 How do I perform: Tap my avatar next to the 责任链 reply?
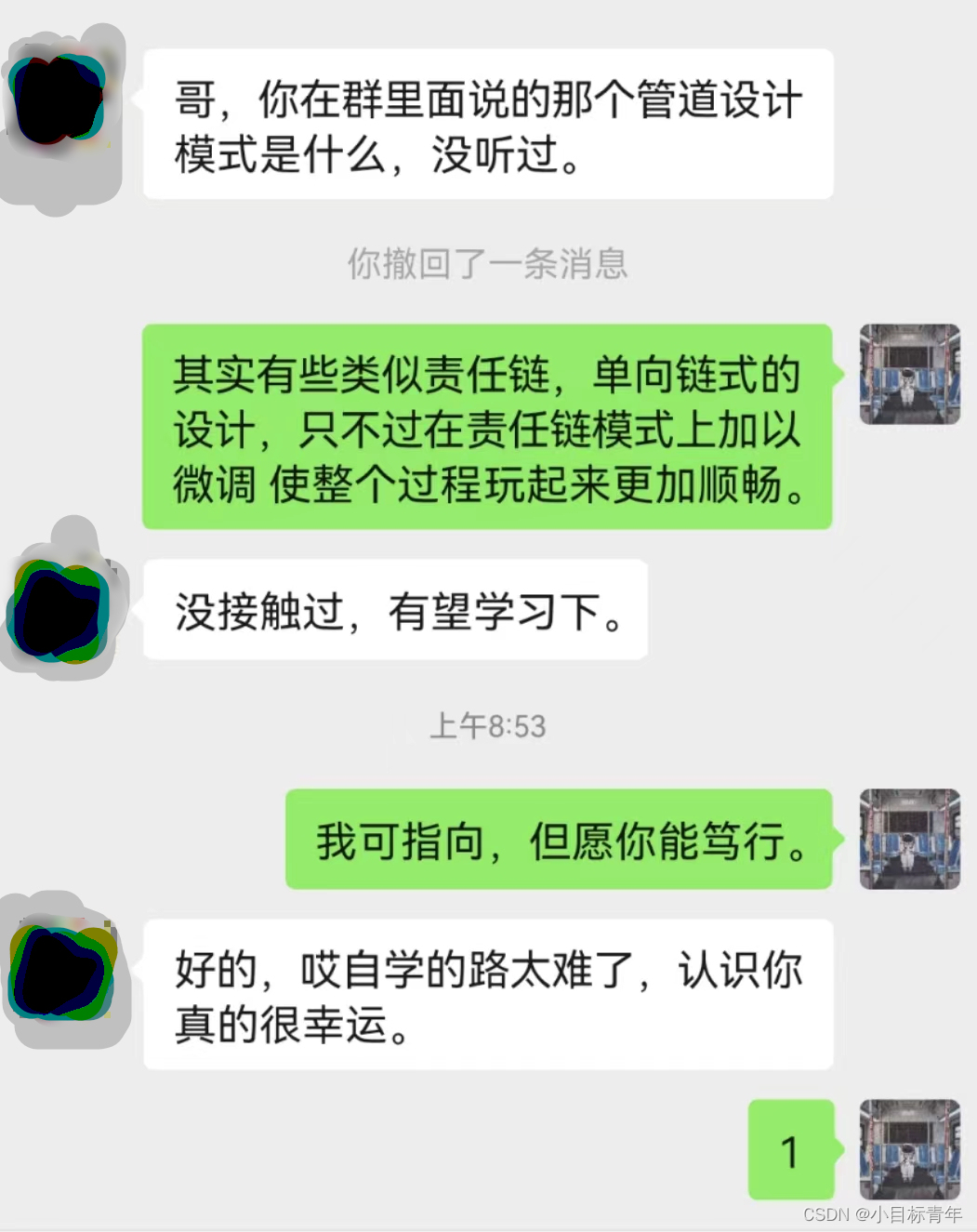pyautogui.click(x=909, y=374)
